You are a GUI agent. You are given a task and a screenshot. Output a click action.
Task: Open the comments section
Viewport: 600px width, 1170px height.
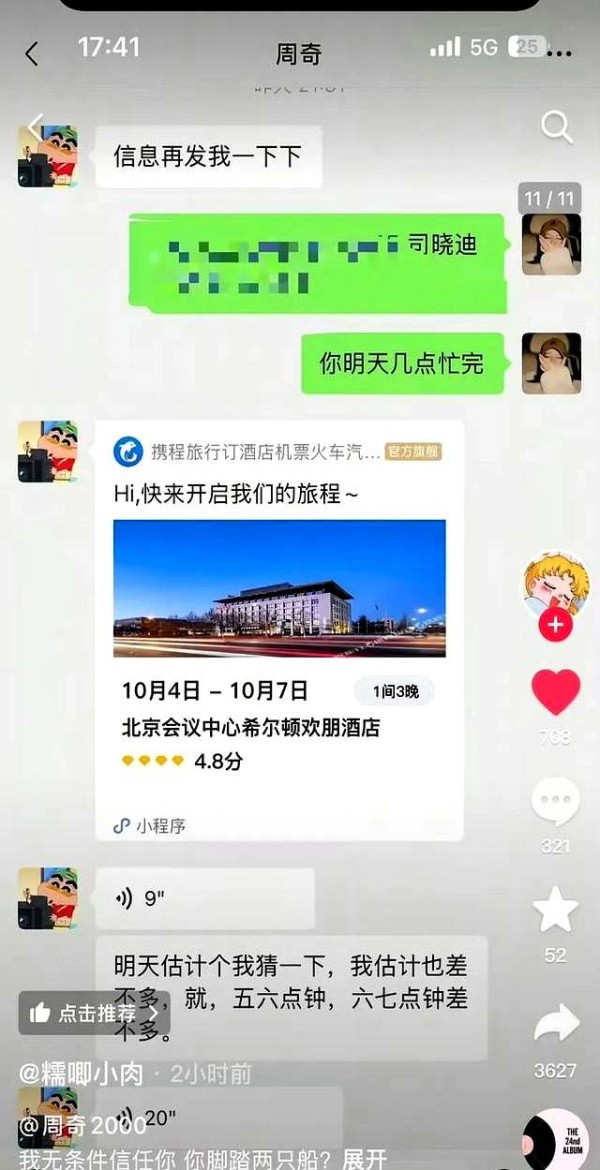555,801
